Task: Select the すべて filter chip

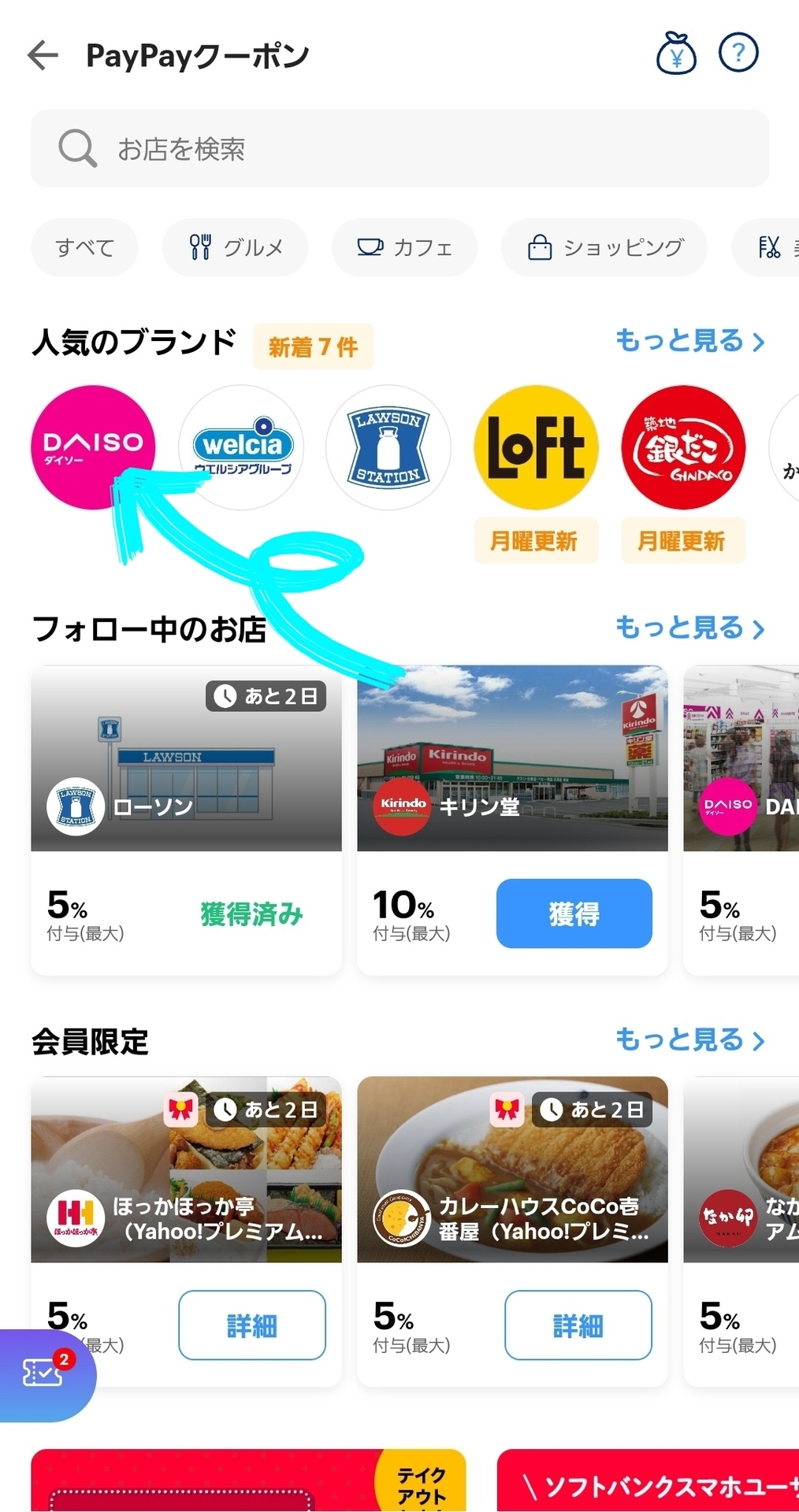Action: 84,247
